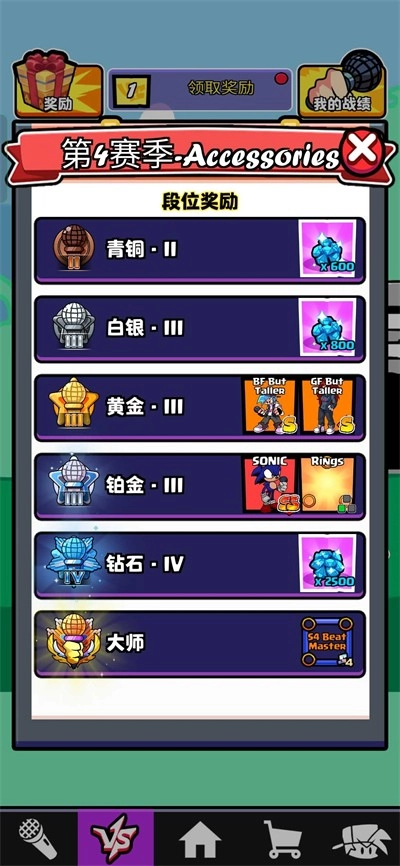Go to the home tab
400x866 pixels.
200,838
